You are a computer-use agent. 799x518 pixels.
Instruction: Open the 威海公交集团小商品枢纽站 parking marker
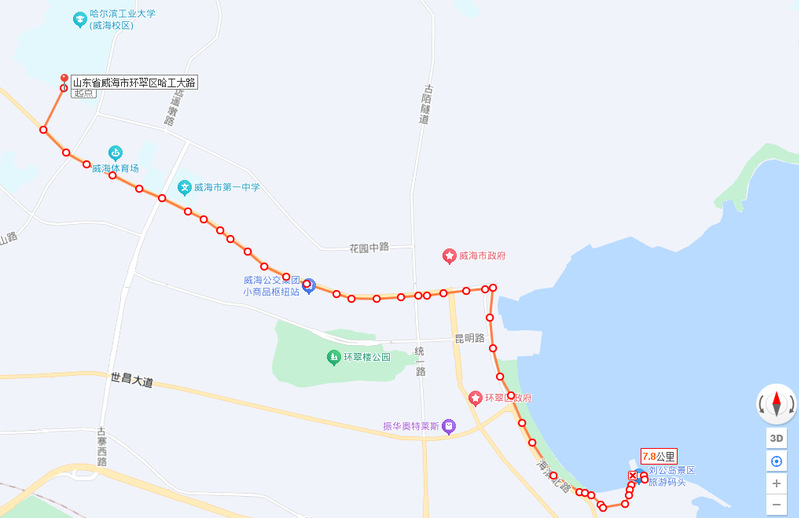(x=309, y=286)
